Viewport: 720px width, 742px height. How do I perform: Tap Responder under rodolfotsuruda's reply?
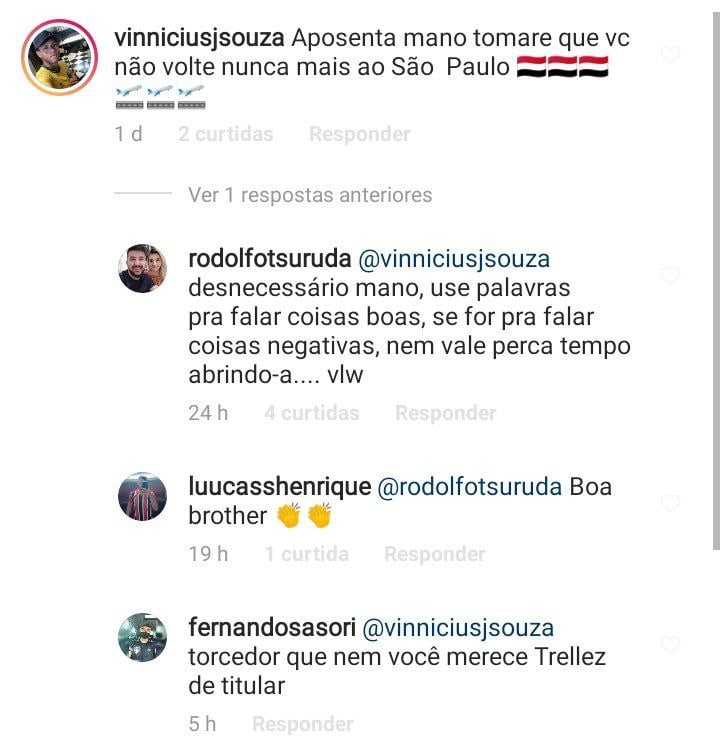tap(445, 413)
